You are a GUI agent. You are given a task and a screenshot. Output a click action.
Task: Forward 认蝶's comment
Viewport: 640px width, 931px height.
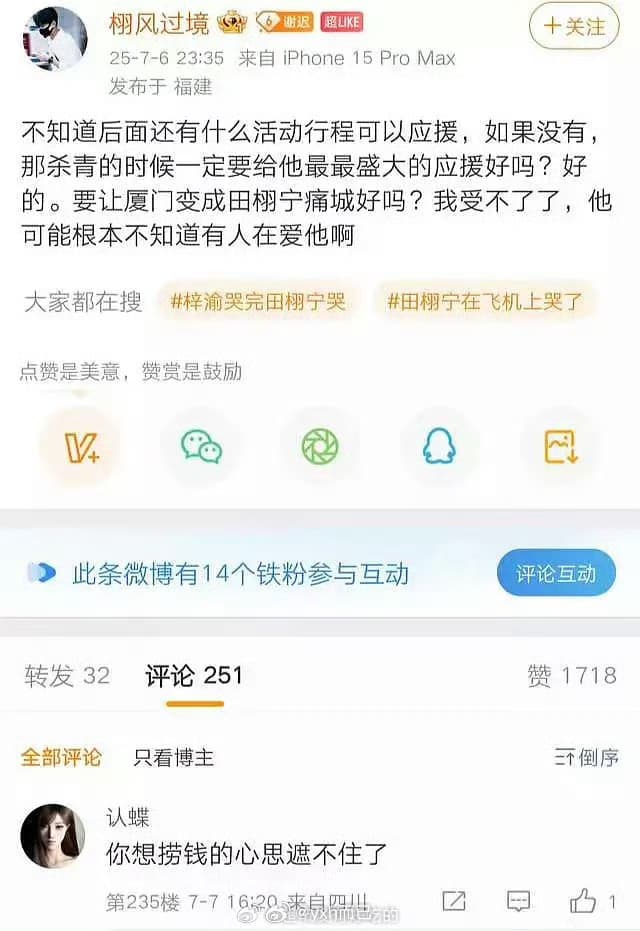pyautogui.click(x=453, y=901)
